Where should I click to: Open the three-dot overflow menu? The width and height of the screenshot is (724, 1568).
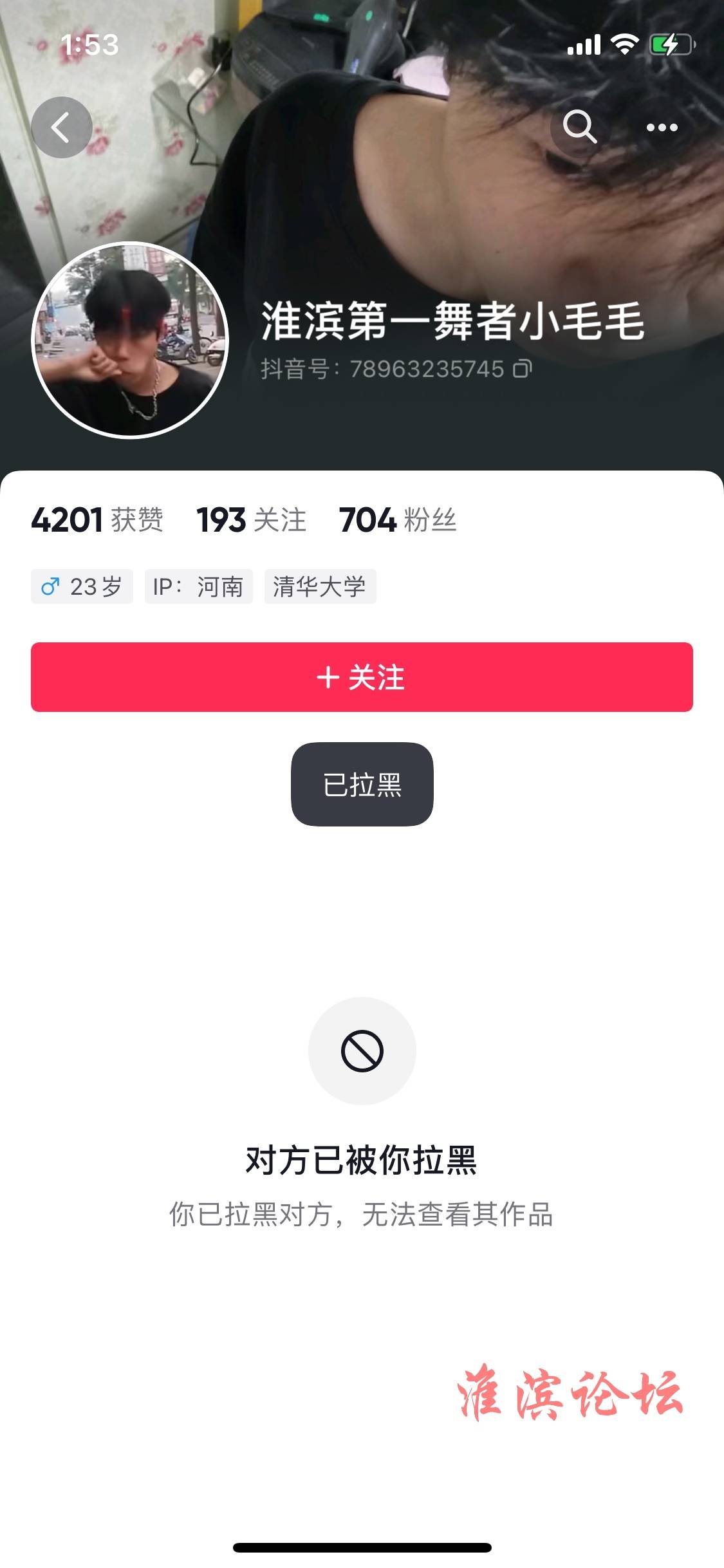coord(662,127)
